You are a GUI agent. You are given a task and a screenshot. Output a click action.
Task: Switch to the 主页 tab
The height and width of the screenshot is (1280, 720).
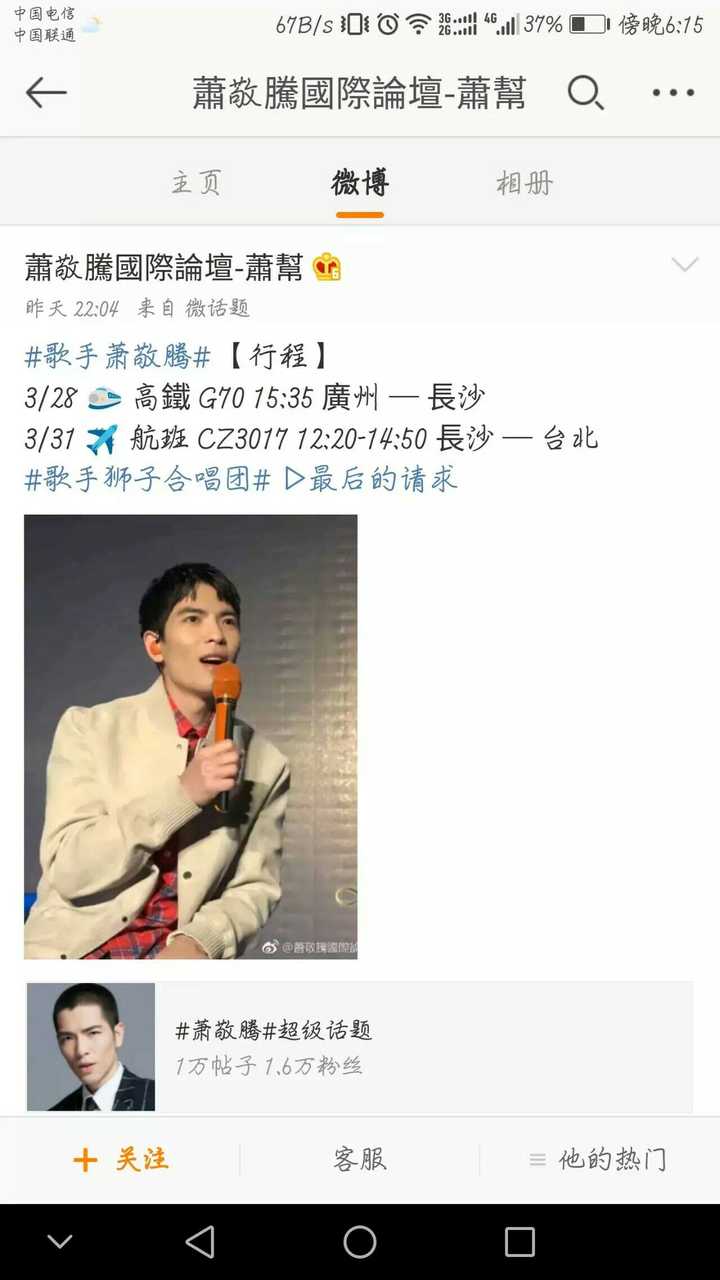(196, 183)
